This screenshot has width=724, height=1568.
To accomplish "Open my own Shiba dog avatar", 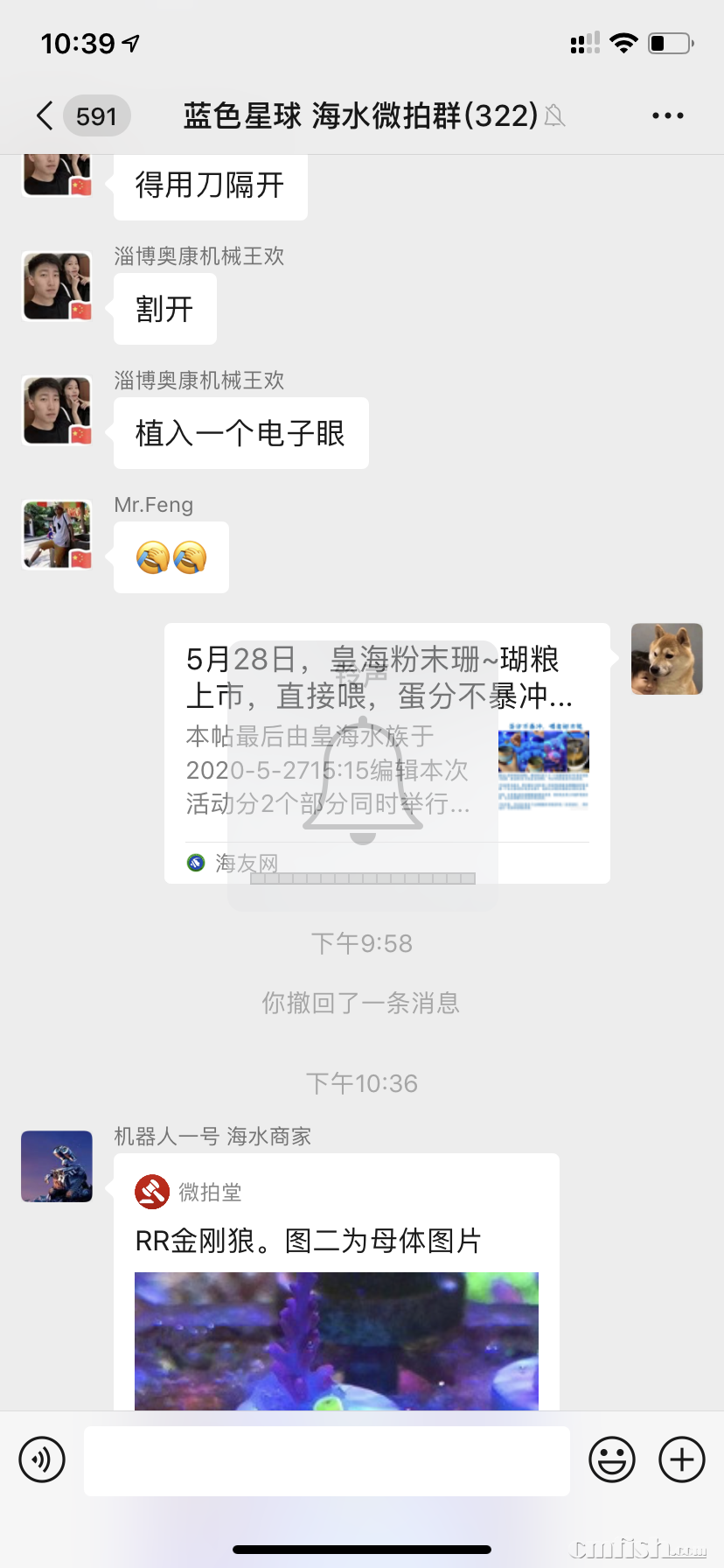I will pos(666,659).
